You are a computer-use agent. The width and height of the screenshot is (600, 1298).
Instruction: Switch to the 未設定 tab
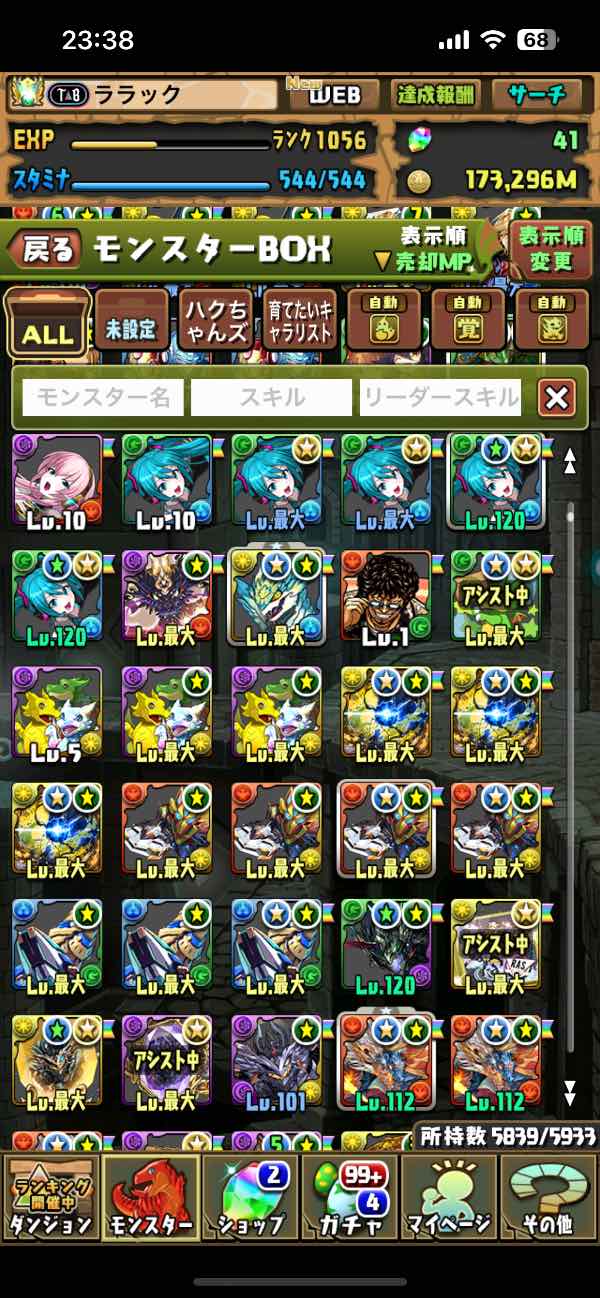[x=133, y=323]
